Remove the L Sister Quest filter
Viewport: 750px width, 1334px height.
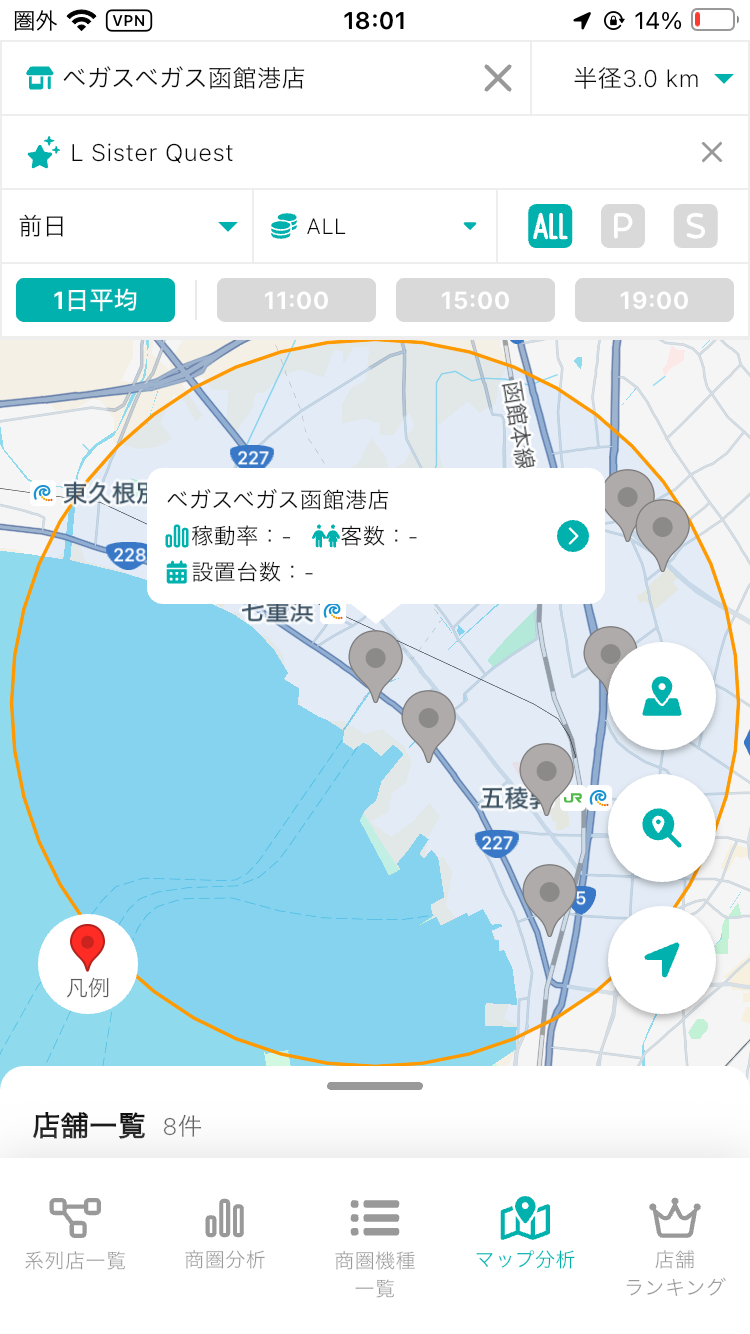click(x=711, y=152)
